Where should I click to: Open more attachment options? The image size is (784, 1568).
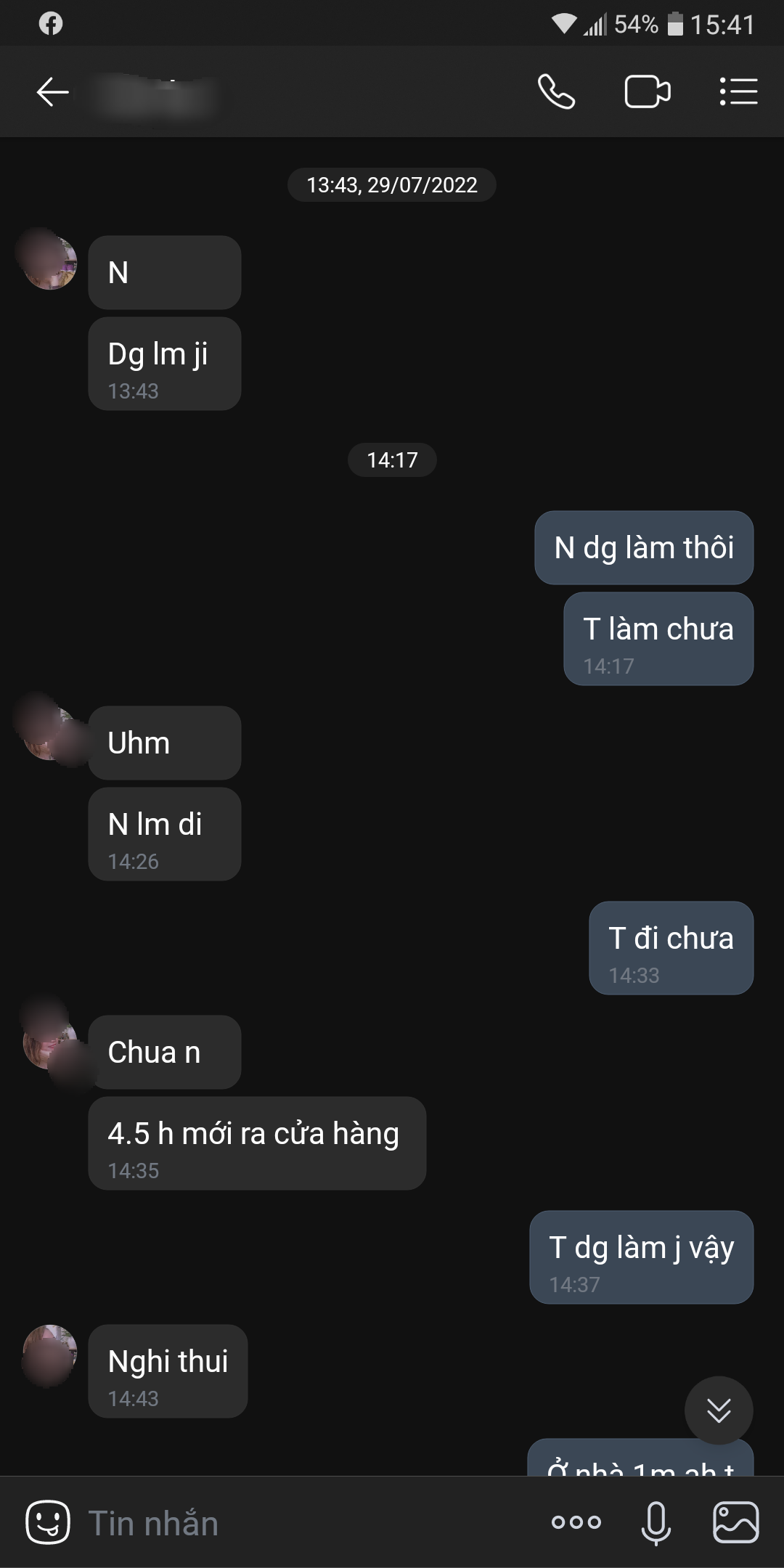pyautogui.click(x=576, y=1522)
